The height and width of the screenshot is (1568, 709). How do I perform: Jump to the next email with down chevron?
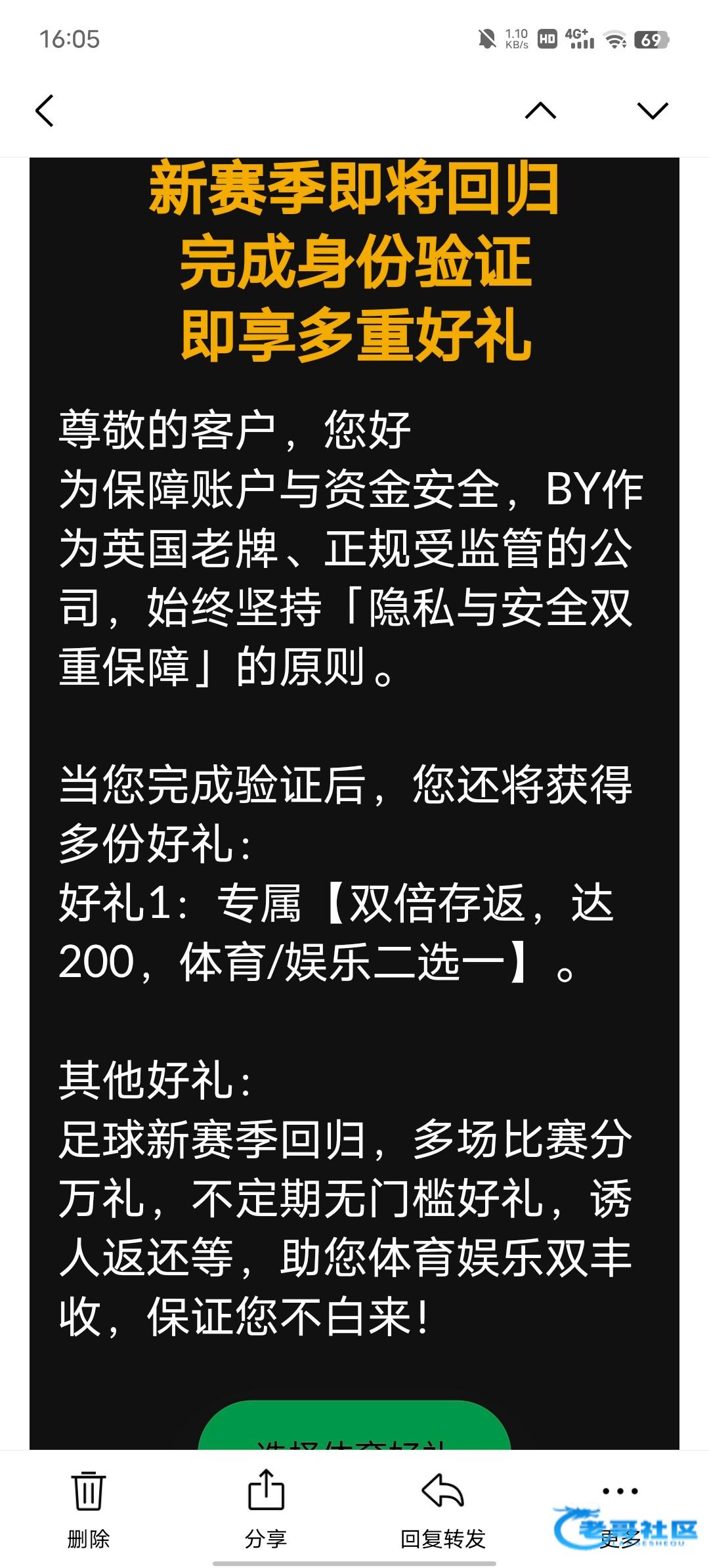coord(653,110)
